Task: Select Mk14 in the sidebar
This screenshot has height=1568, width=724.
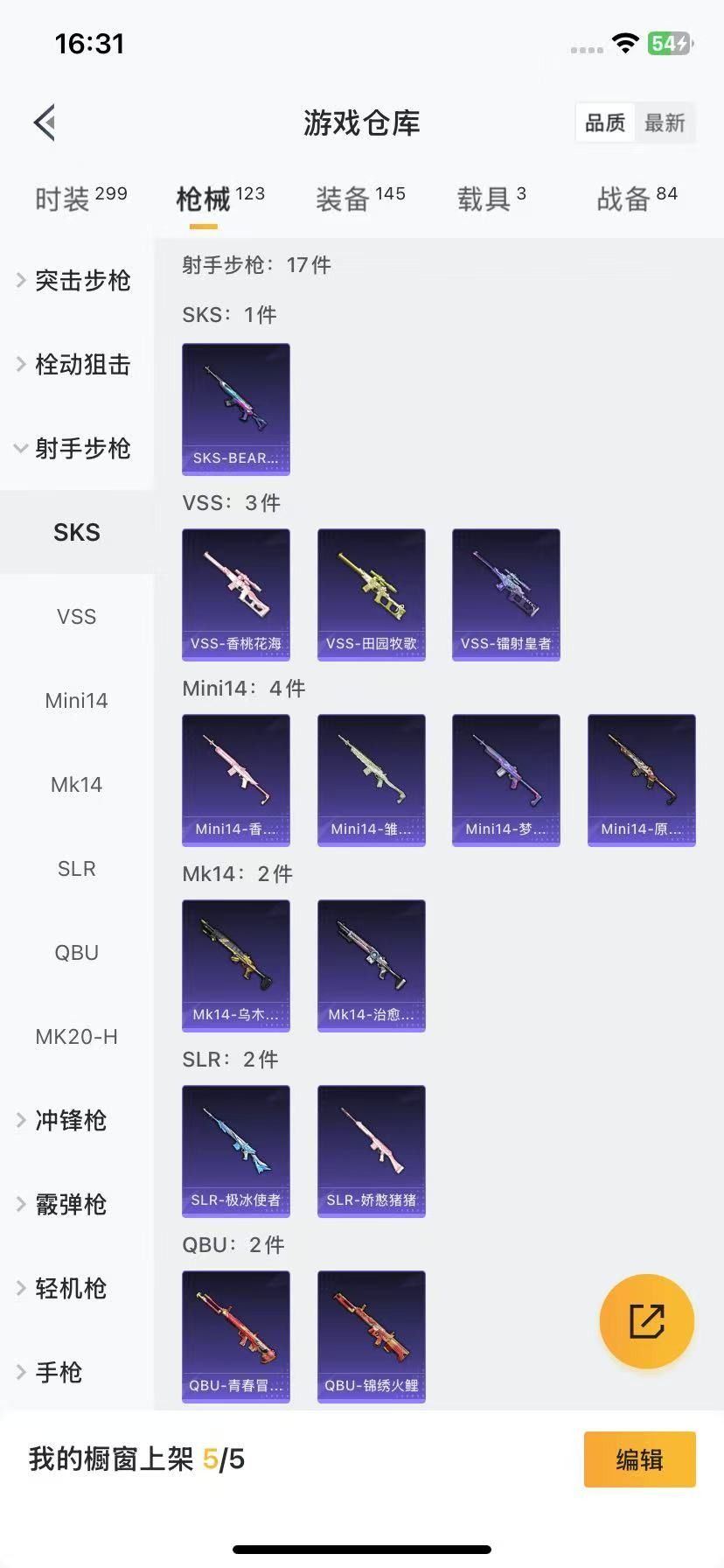Action: (x=77, y=784)
